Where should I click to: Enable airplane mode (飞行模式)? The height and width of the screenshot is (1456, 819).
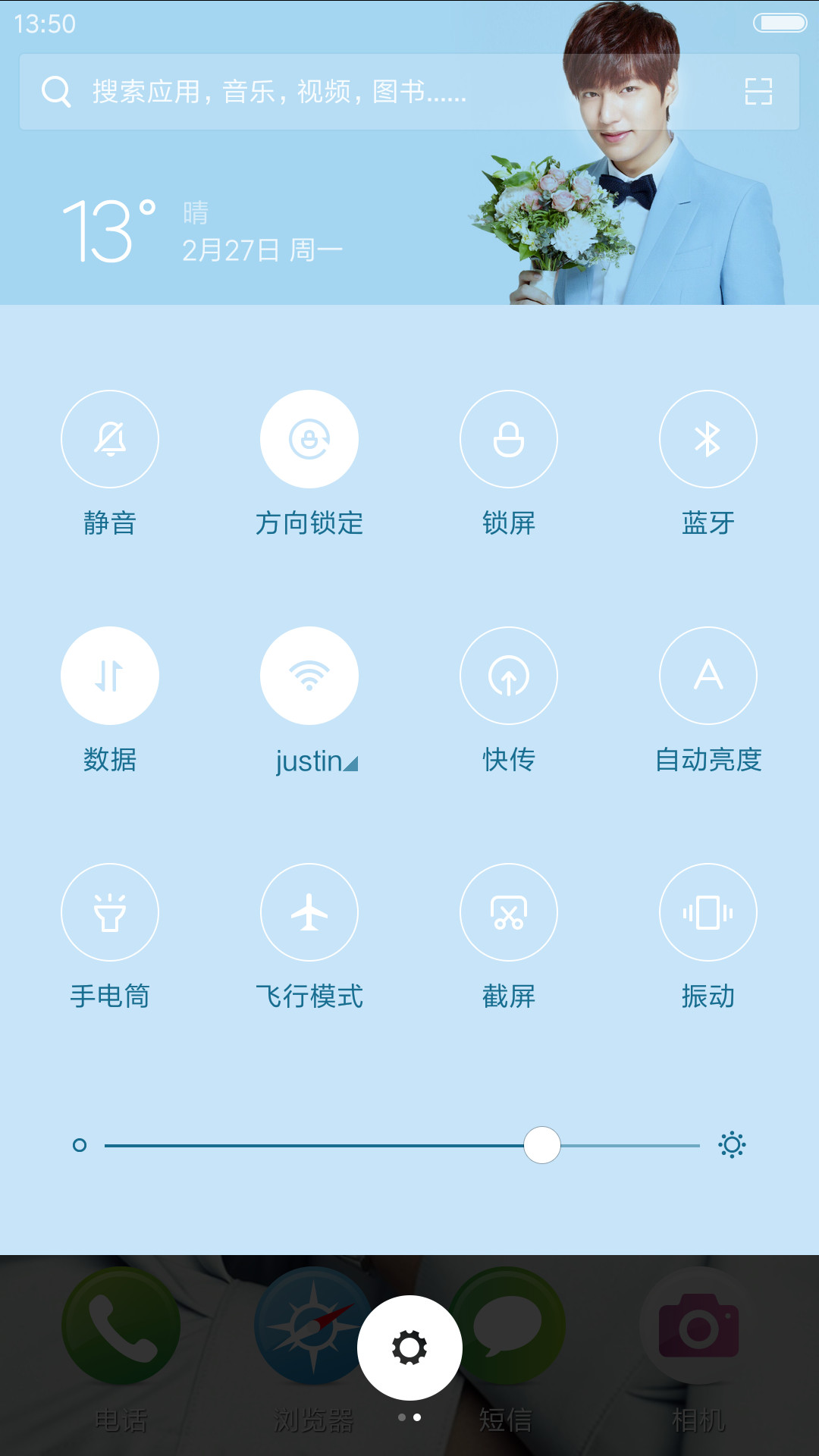coord(309,912)
